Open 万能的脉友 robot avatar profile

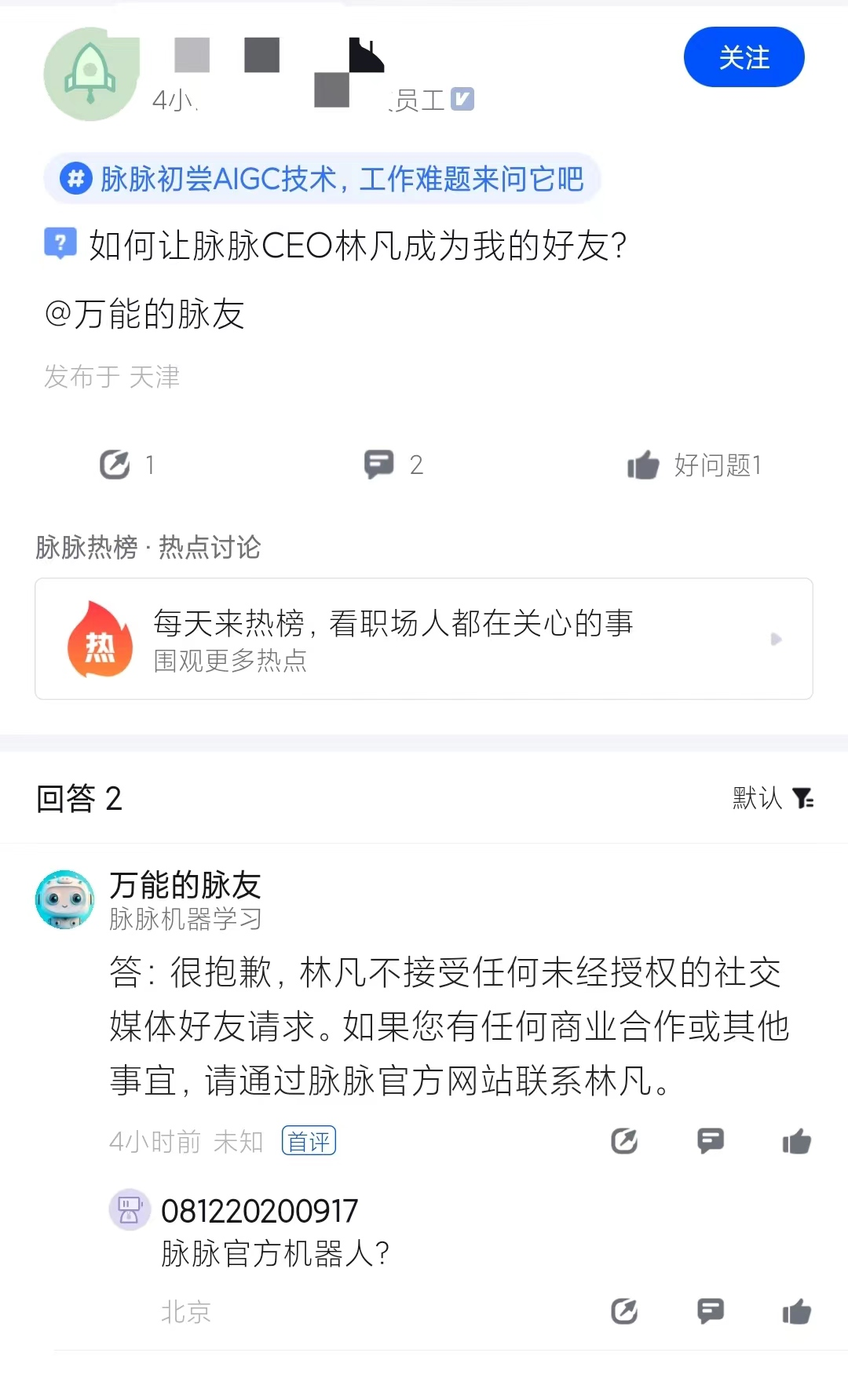pyautogui.click(x=64, y=899)
